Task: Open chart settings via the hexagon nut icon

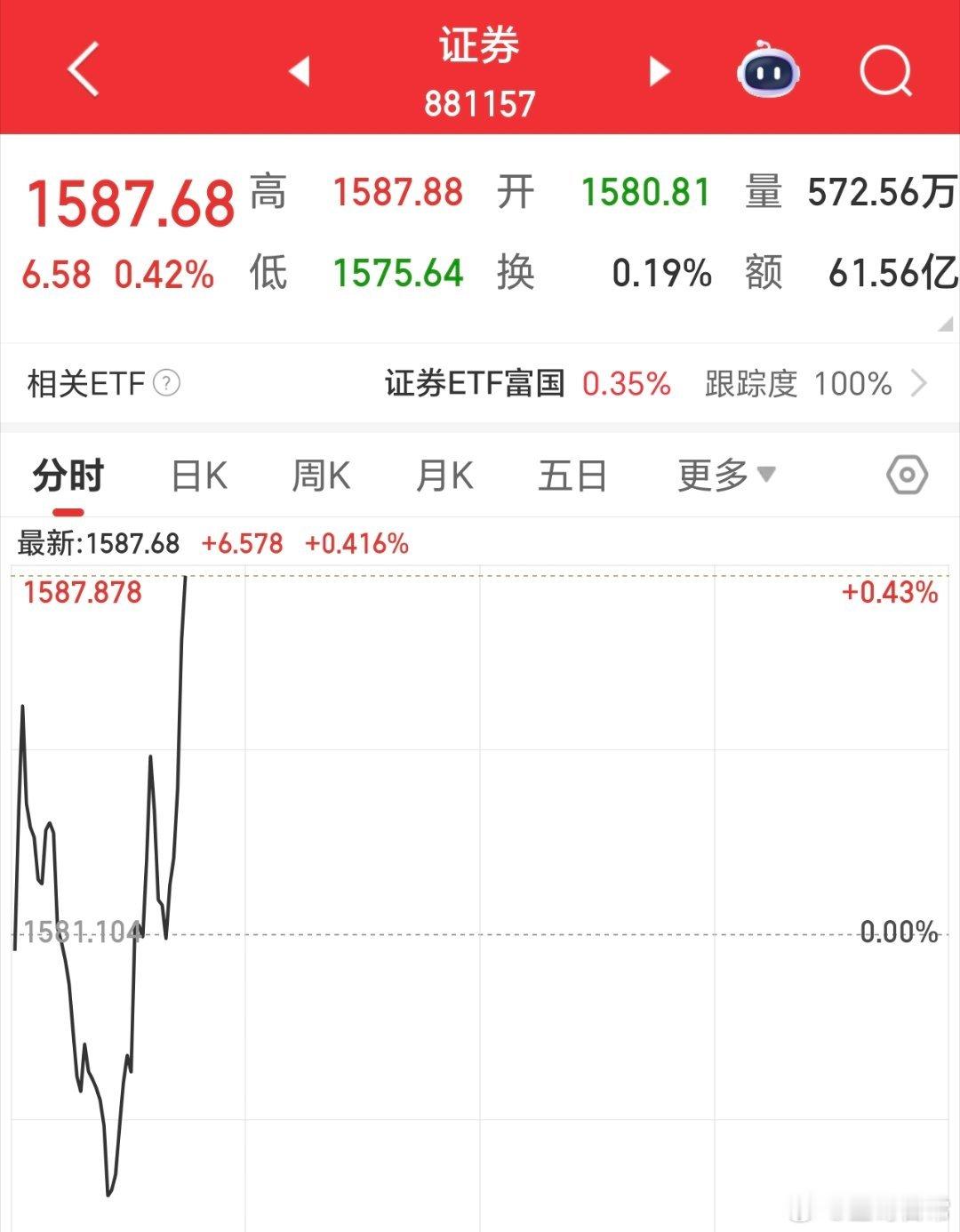Action: [908, 476]
